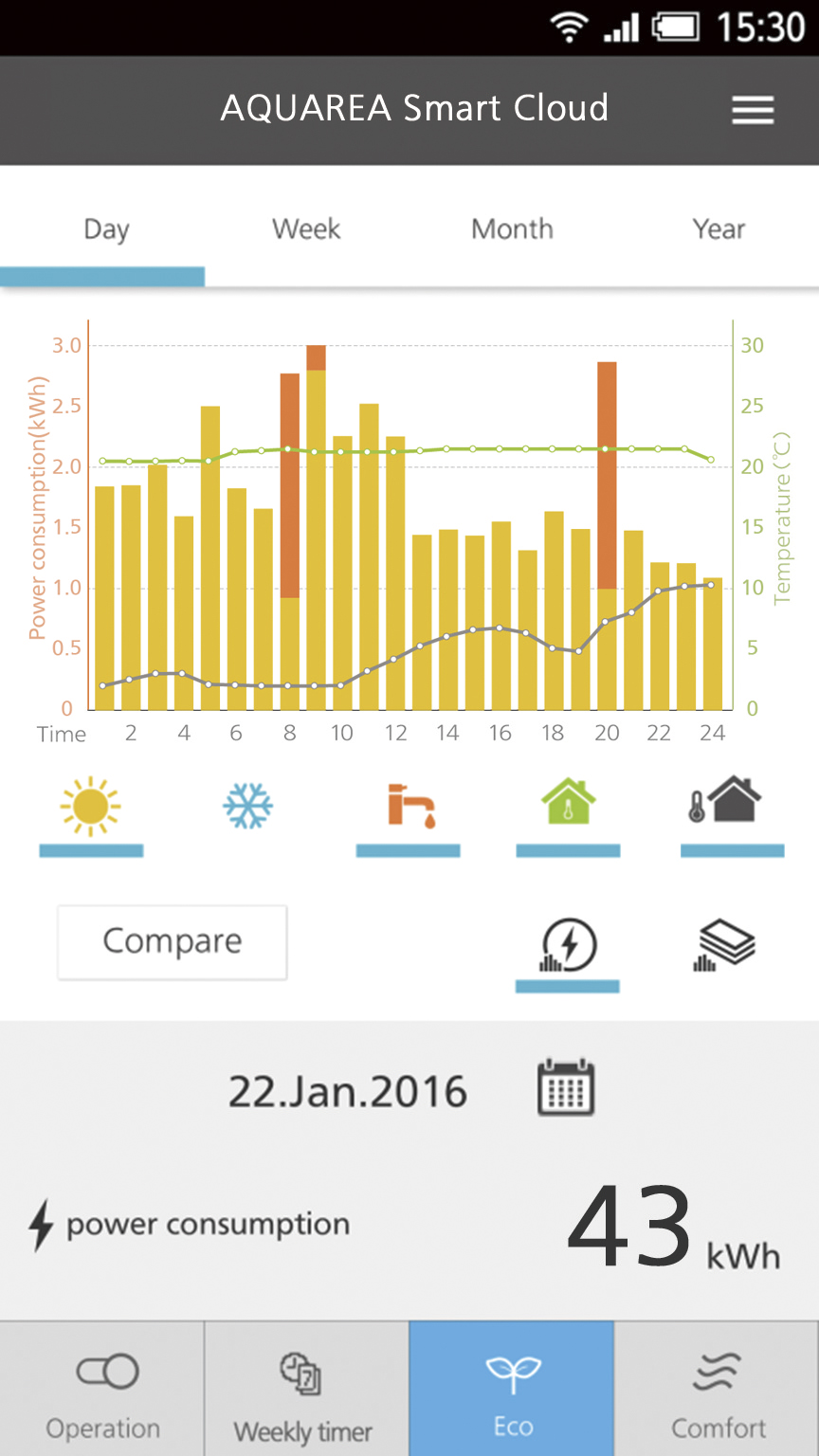This screenshot has height=1456, width=819.
Task: Switch to the Month view
Action: pyautogui.click(x=512, y=228)
